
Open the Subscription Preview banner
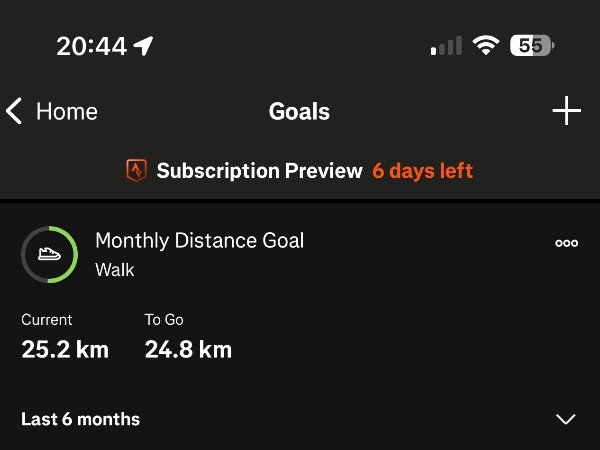coord(300,171)
